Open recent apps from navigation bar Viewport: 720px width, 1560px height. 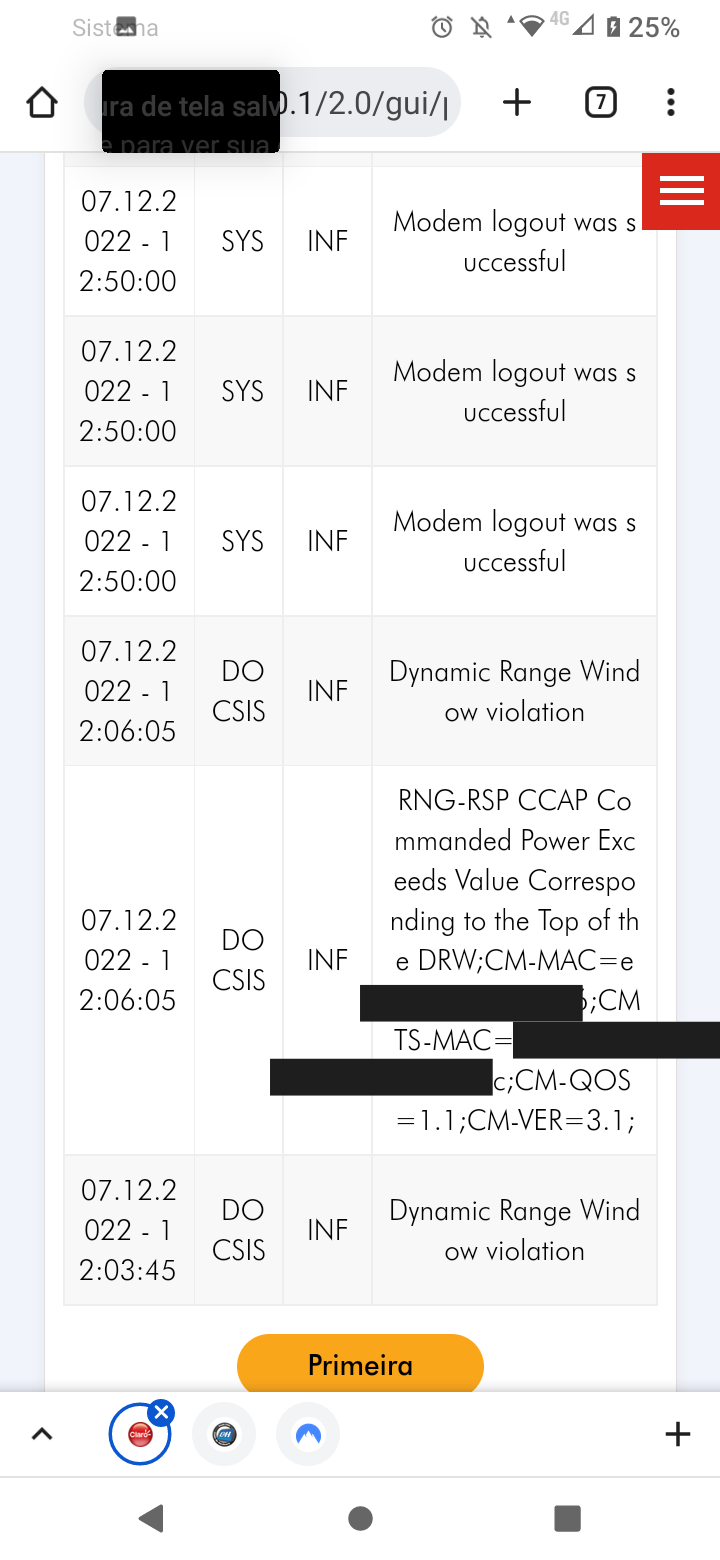click(568, 1519)
